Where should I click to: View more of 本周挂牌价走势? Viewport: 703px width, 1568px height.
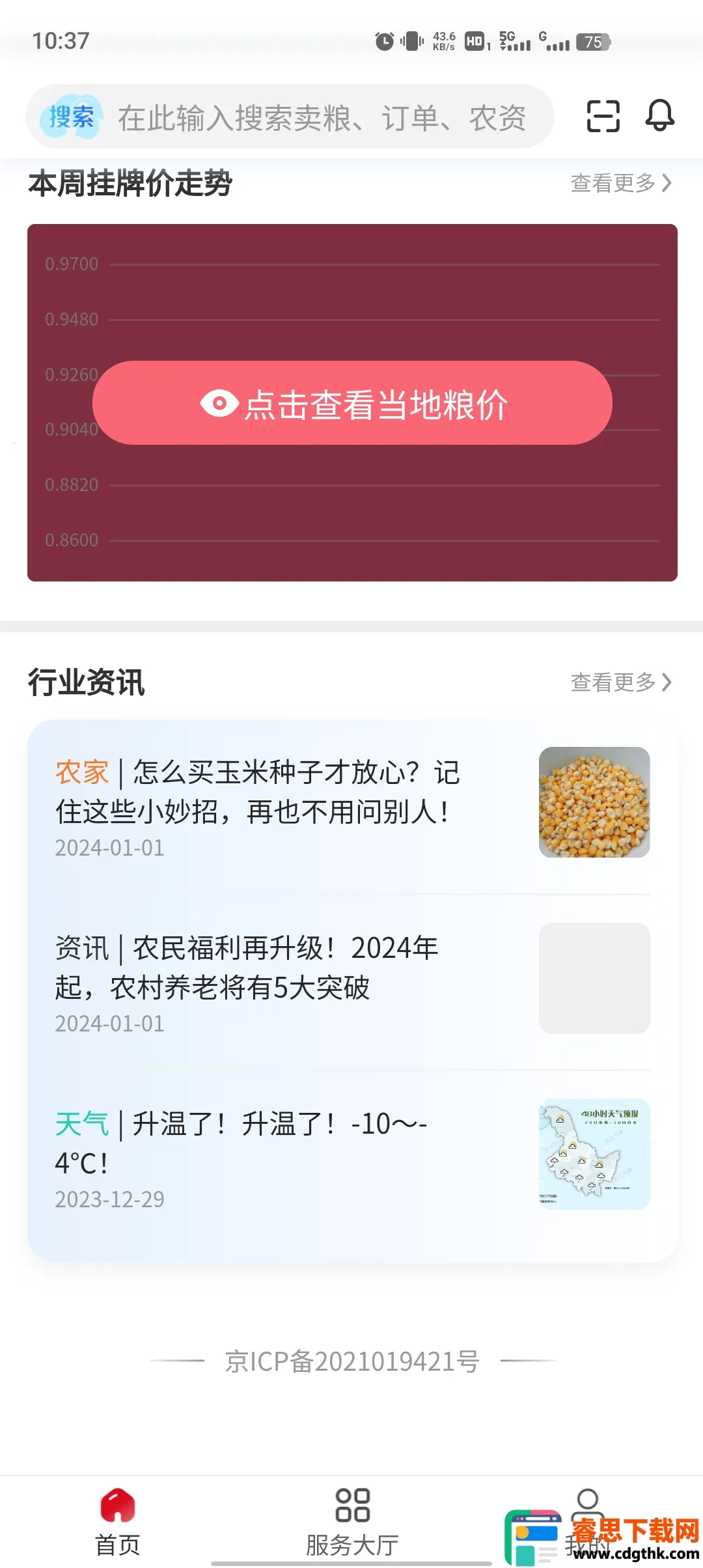620,183
